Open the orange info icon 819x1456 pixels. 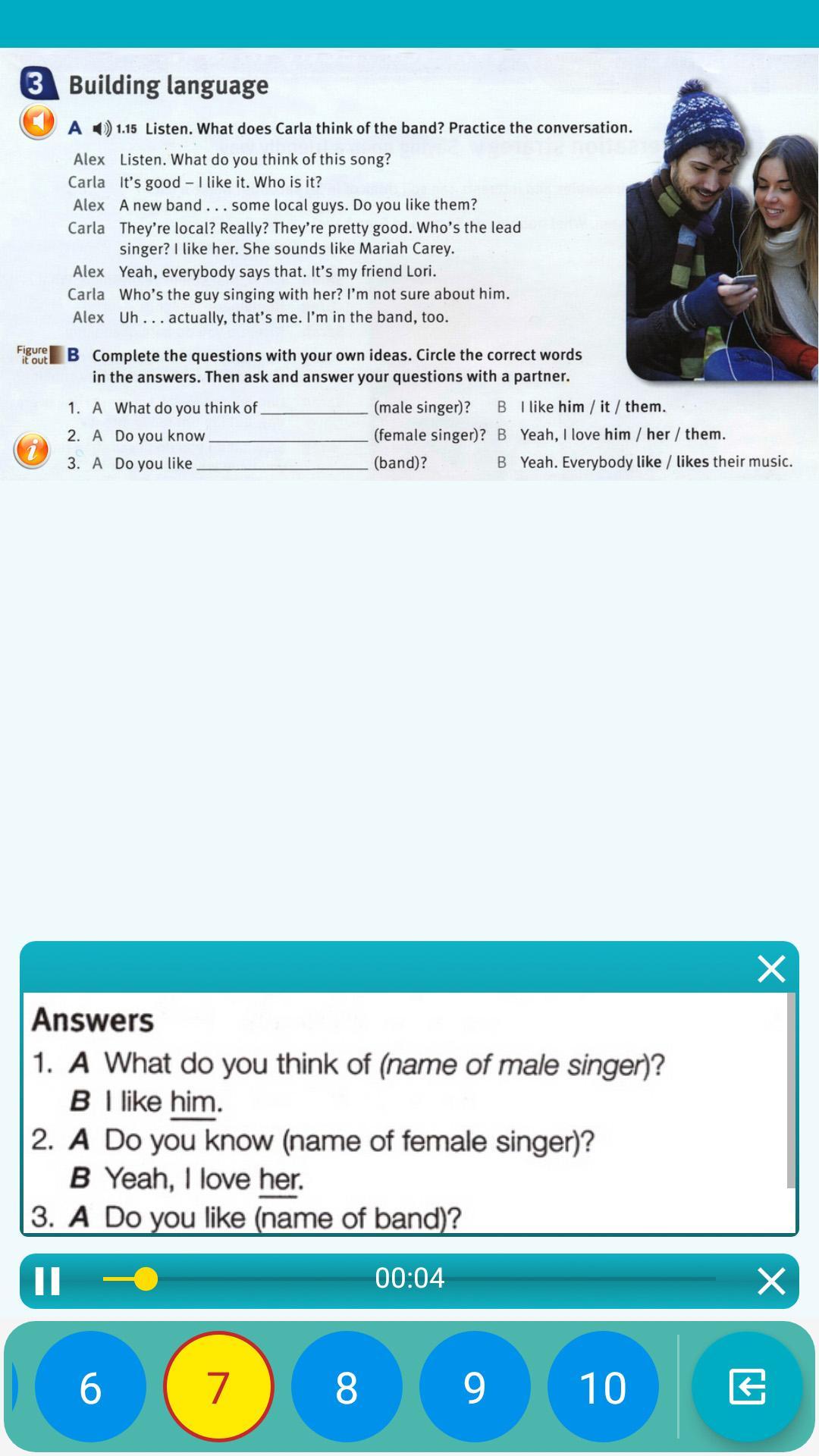coord(32,450)
